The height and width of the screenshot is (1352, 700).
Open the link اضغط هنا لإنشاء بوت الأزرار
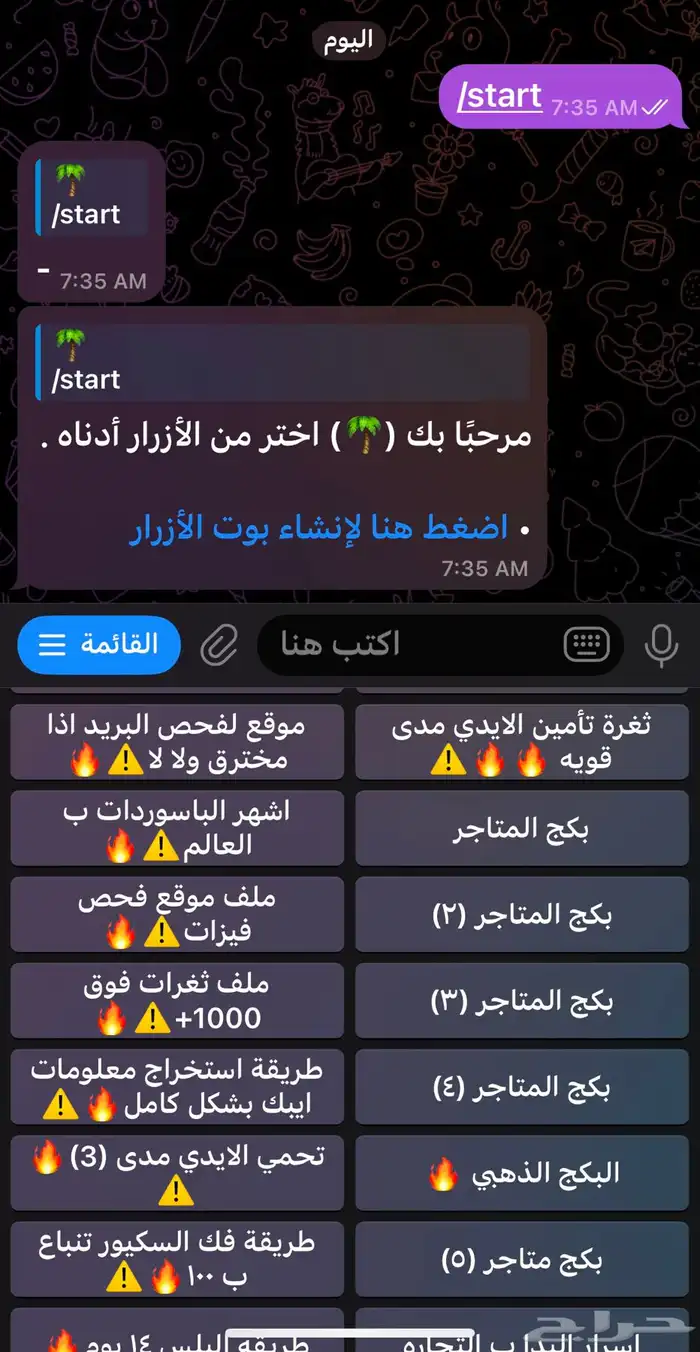click(319, 527)
